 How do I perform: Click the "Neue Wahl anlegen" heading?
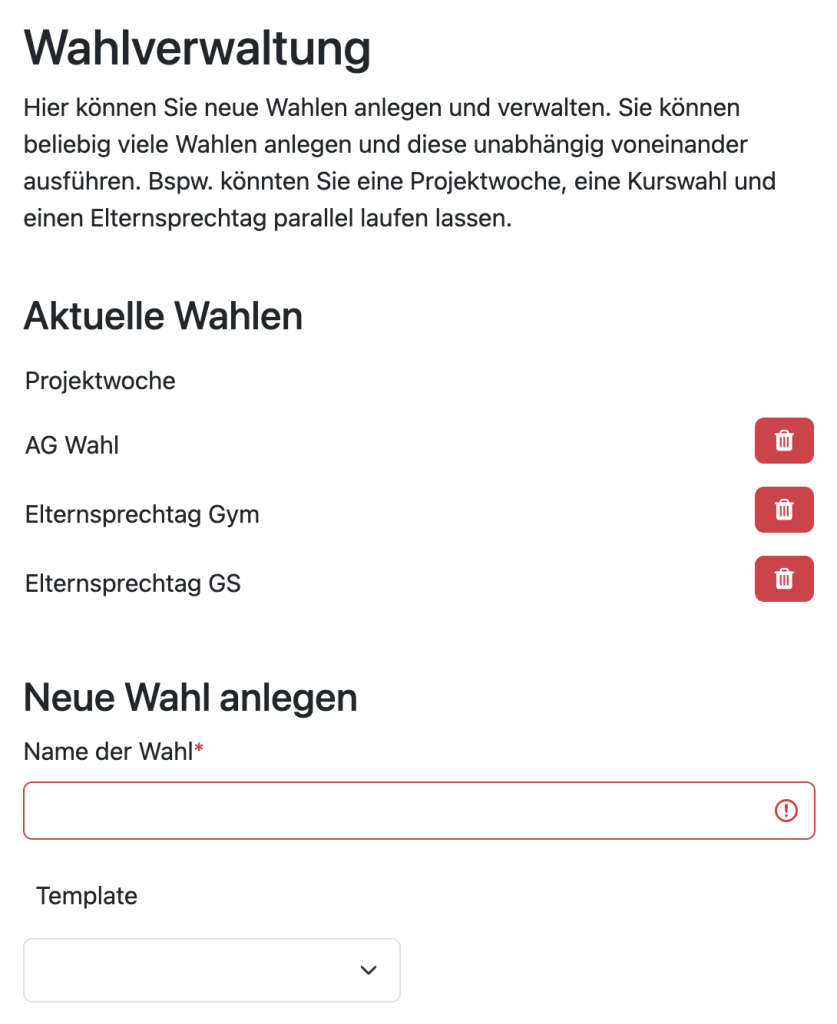(x=190, y=697)
